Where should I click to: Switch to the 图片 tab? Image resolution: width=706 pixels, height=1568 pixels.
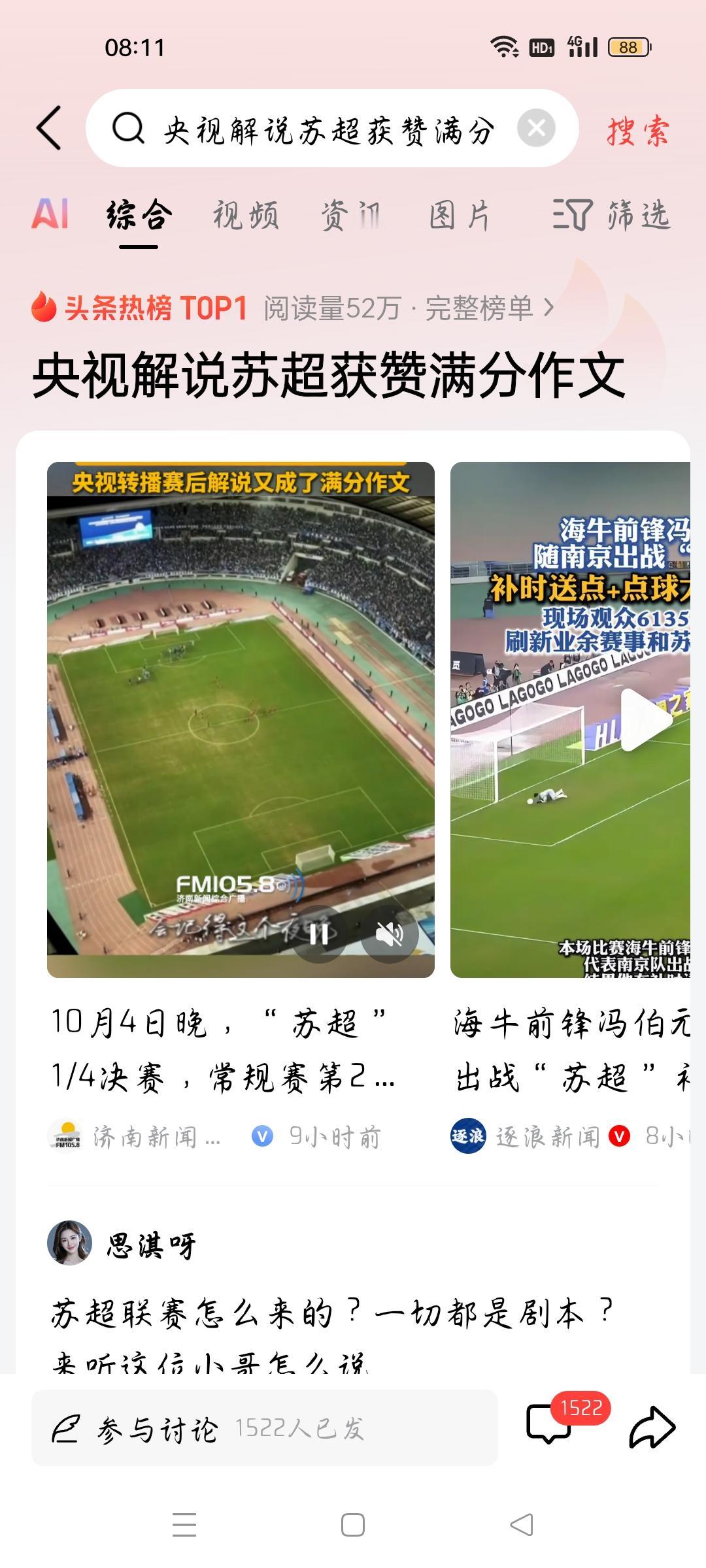click(460, 216)
